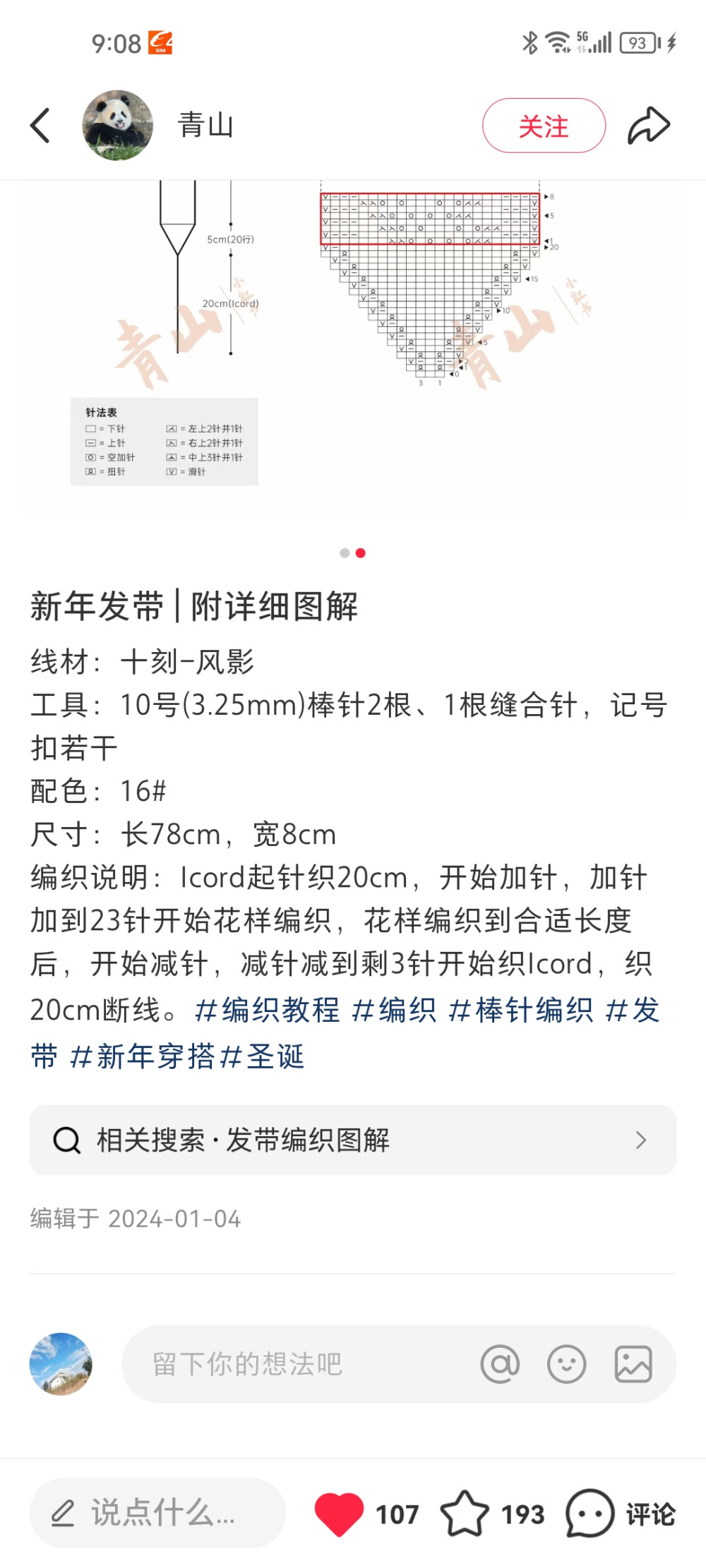Open hashtag #棒针编织
Screen dimensions: 706x1568
tap(520, 1011)
